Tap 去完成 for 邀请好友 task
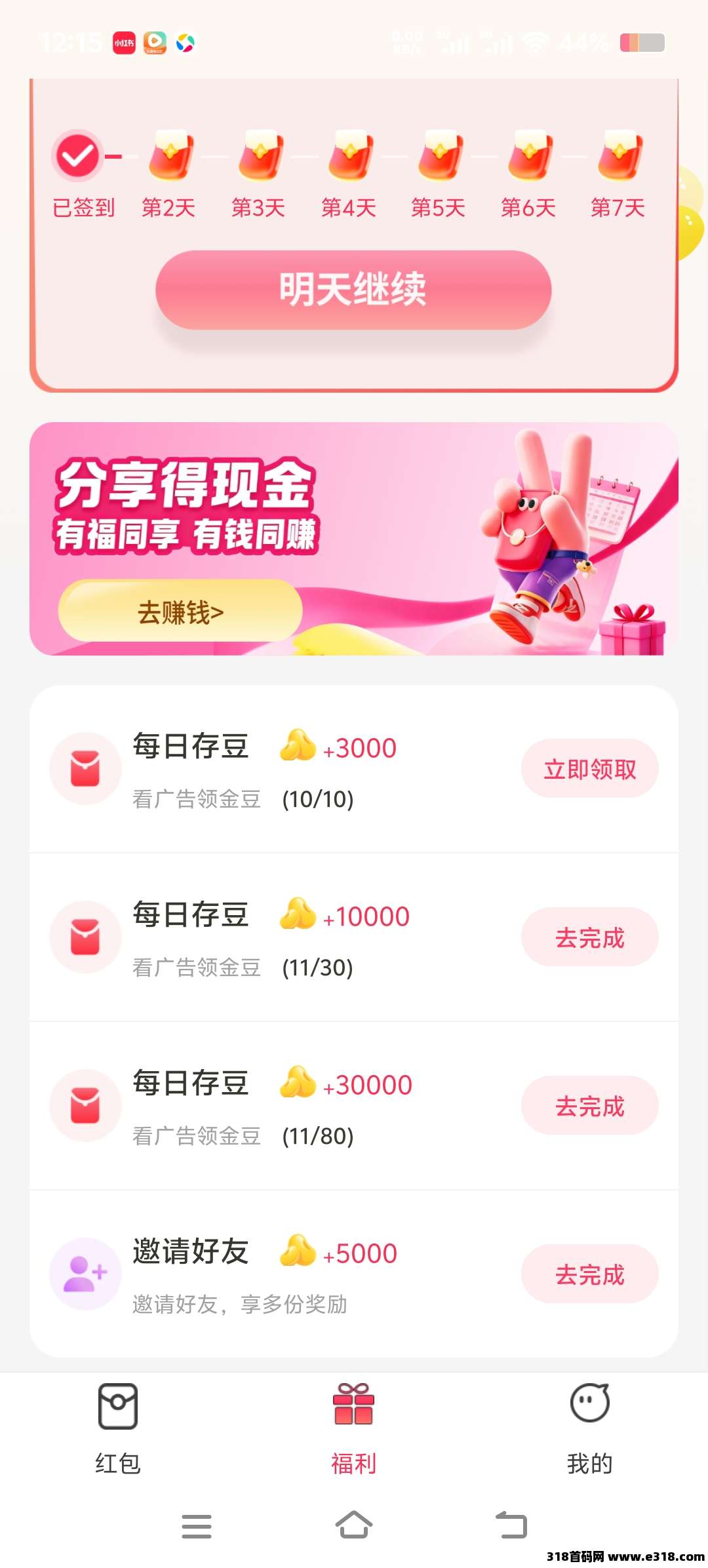Image resolution: width=708 pixels, height=1568 pixels. pos(589,1274)
